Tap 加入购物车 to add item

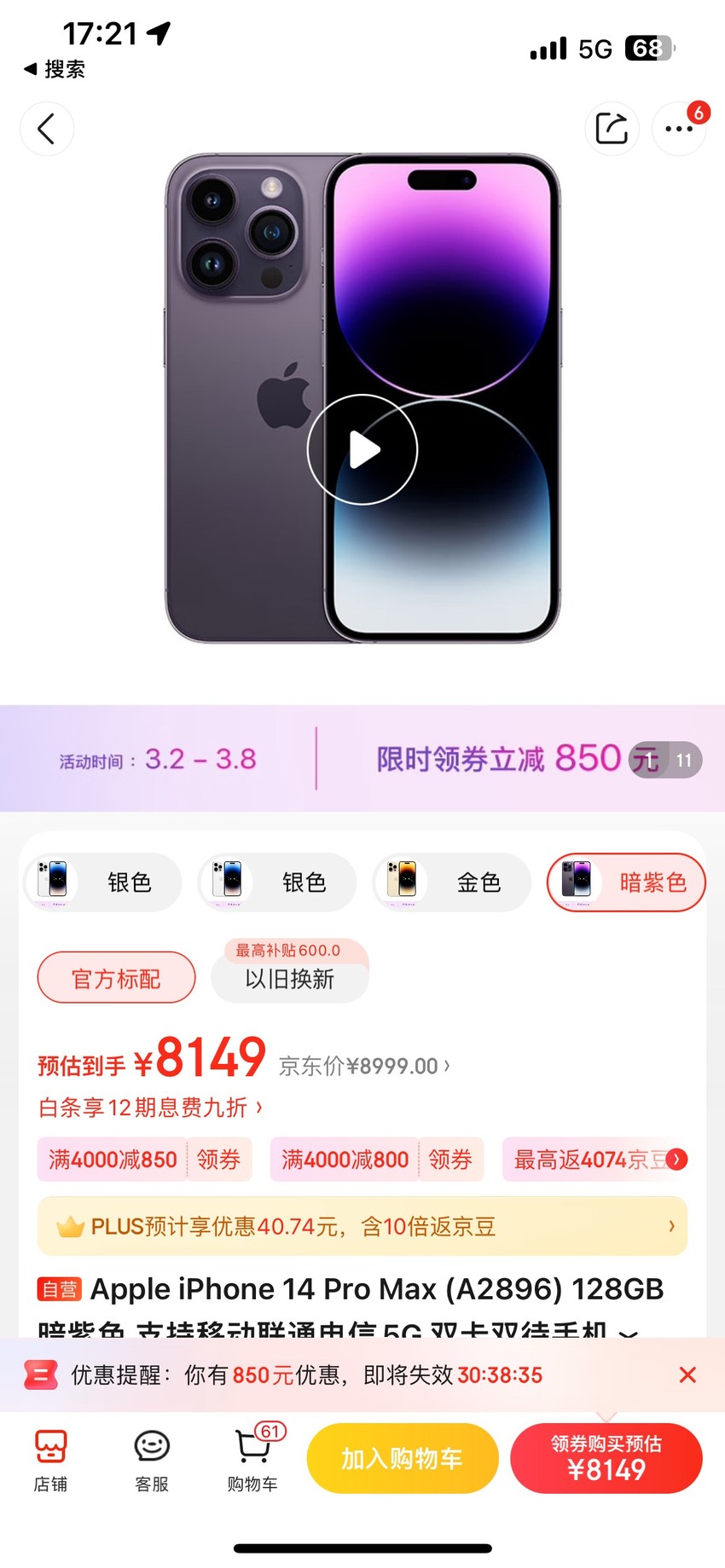point(403,1459)
